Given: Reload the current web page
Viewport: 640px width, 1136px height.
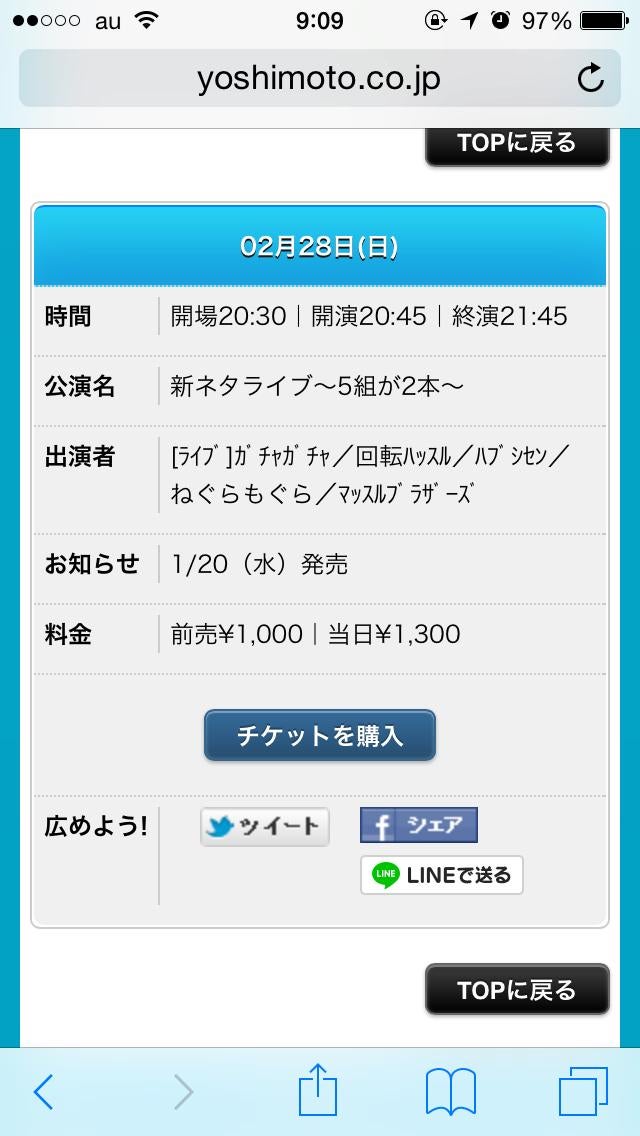Looking at the screenshot, I should (591, 78).
